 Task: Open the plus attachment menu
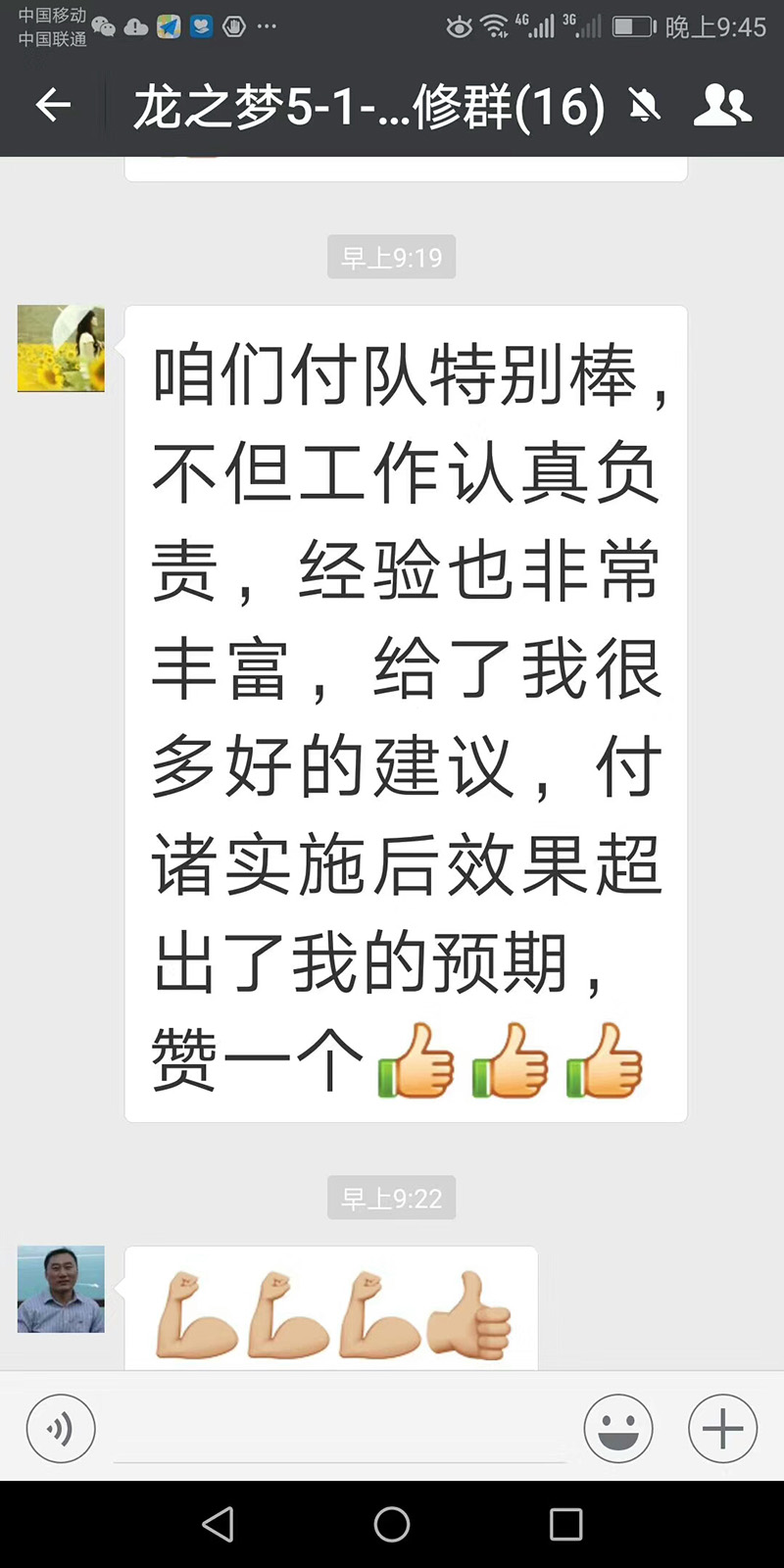[x=723, y=1429]
